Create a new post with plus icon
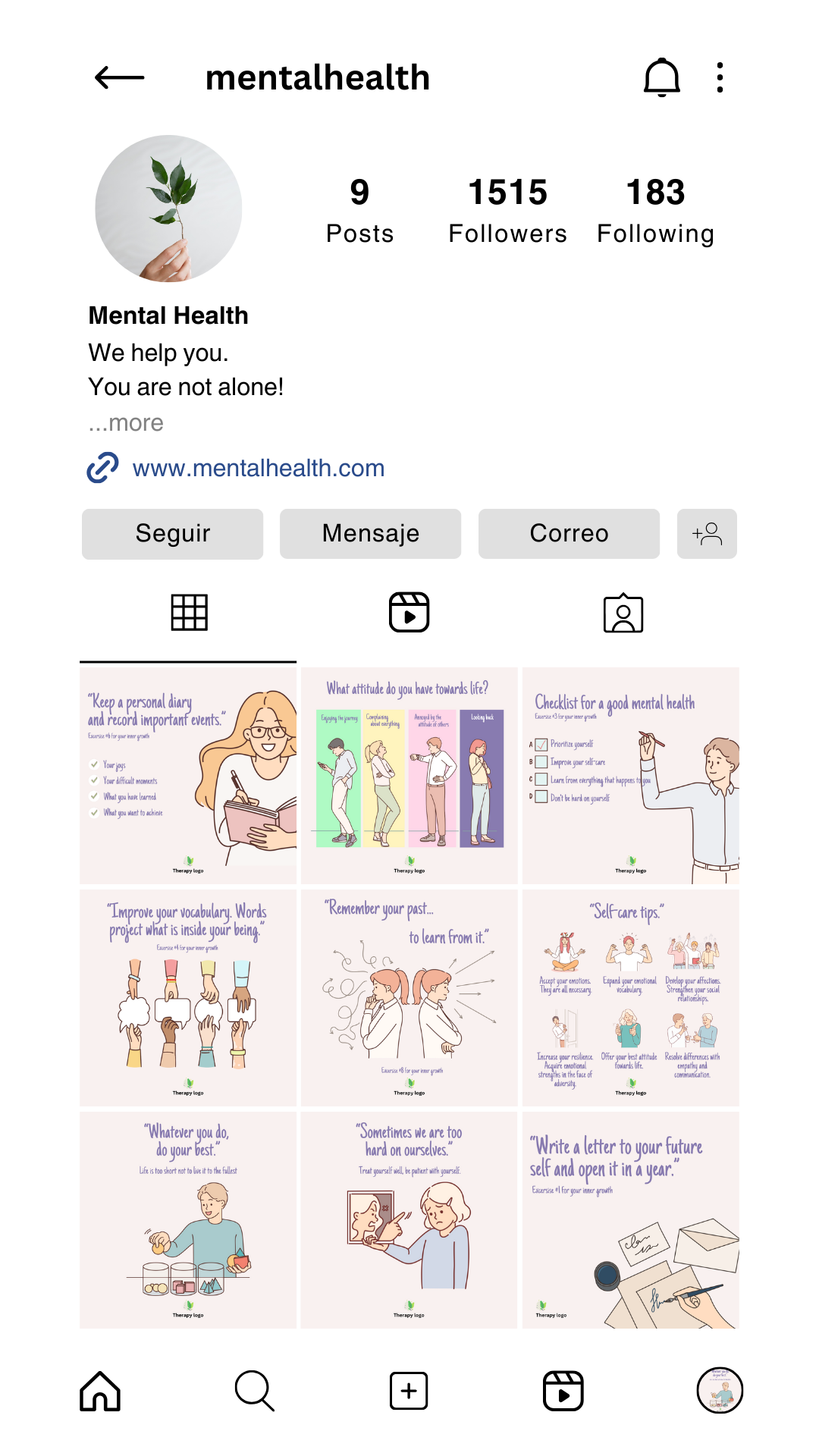 [x=409, y=1391]
